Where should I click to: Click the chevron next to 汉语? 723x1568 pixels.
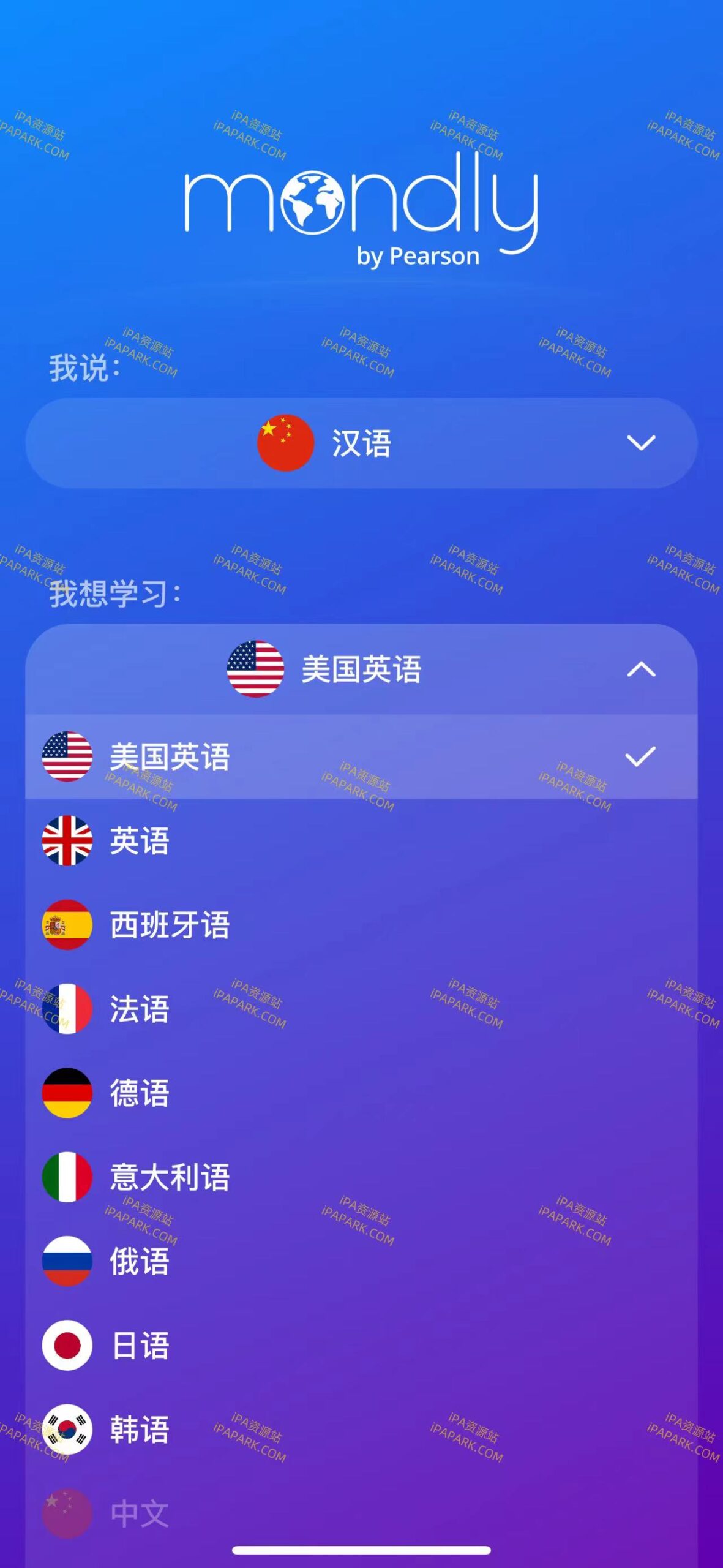[x=640, y=444]
